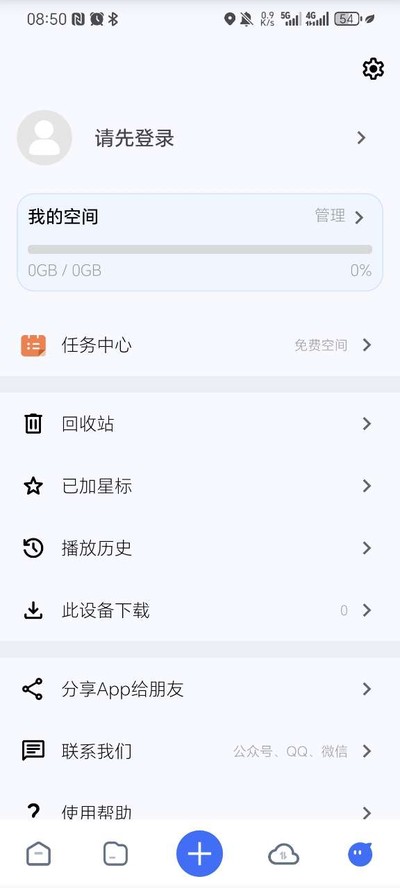Screen dimensions: 400x888
Task: Open the settings gear icon
Action: (373, 69)
